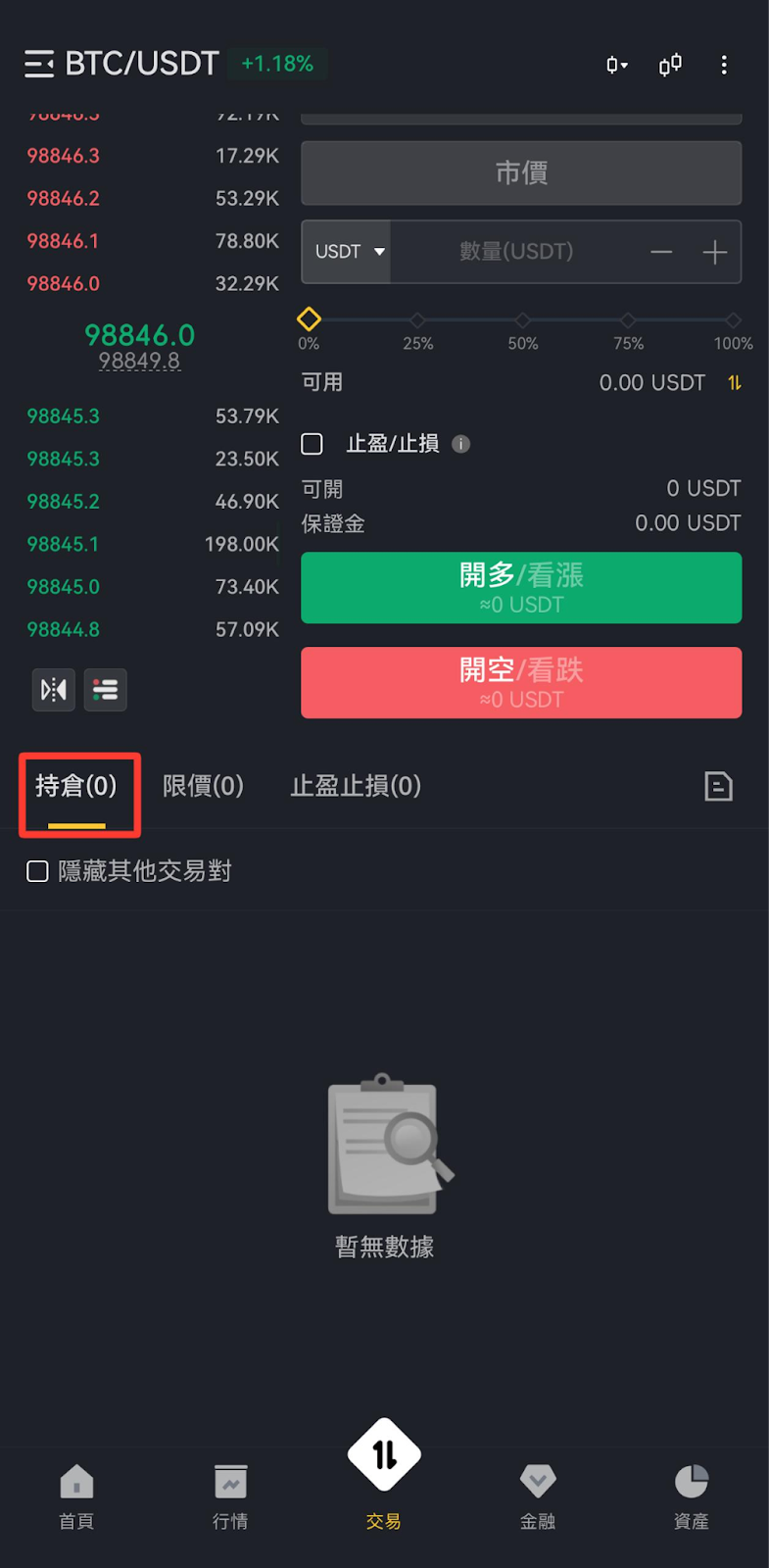Decrease quantity with minus button
This screenshot has height=1568, width=769.
click(x=661, y=252)
